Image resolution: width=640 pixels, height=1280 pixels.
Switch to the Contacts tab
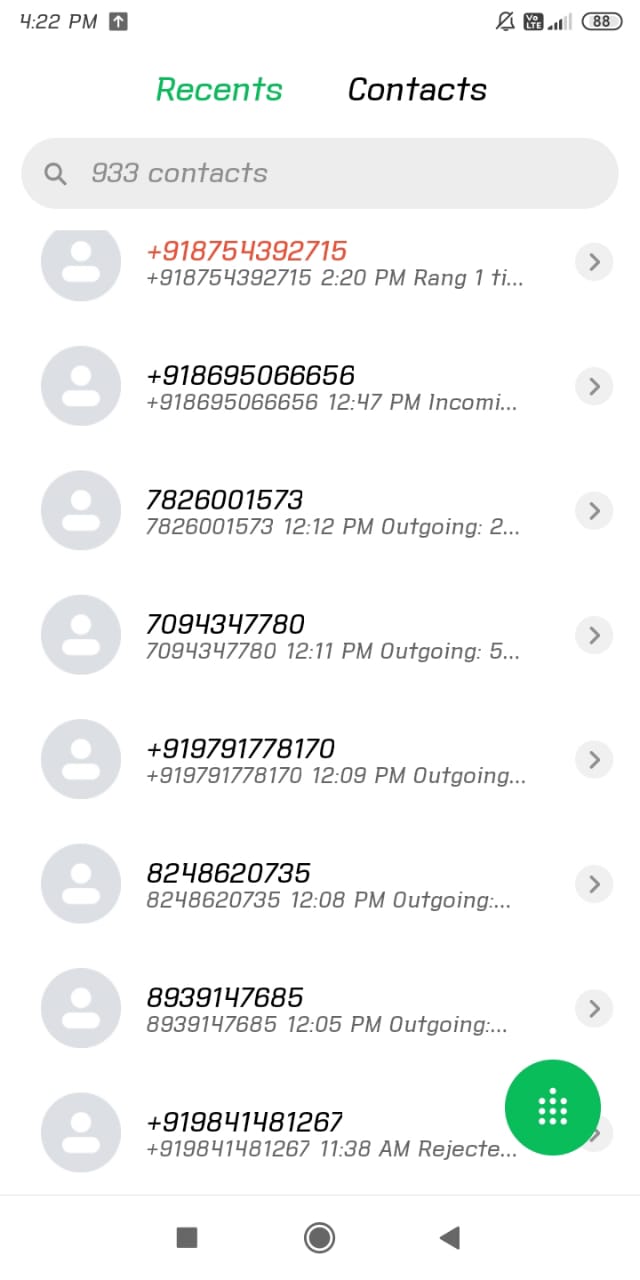[x=417, y=90]
